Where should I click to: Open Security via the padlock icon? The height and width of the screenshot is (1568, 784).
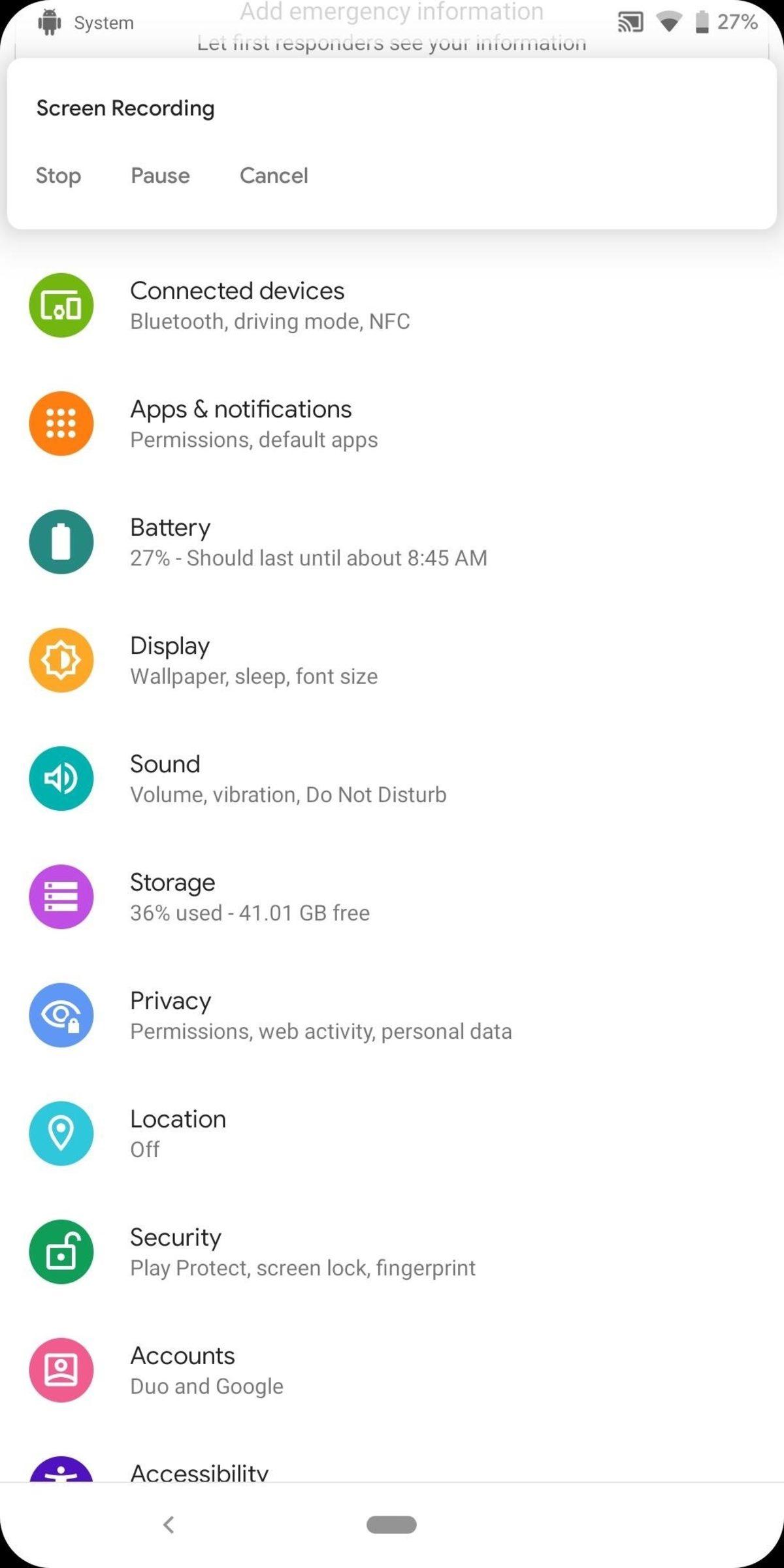[x=61, y=1252]
